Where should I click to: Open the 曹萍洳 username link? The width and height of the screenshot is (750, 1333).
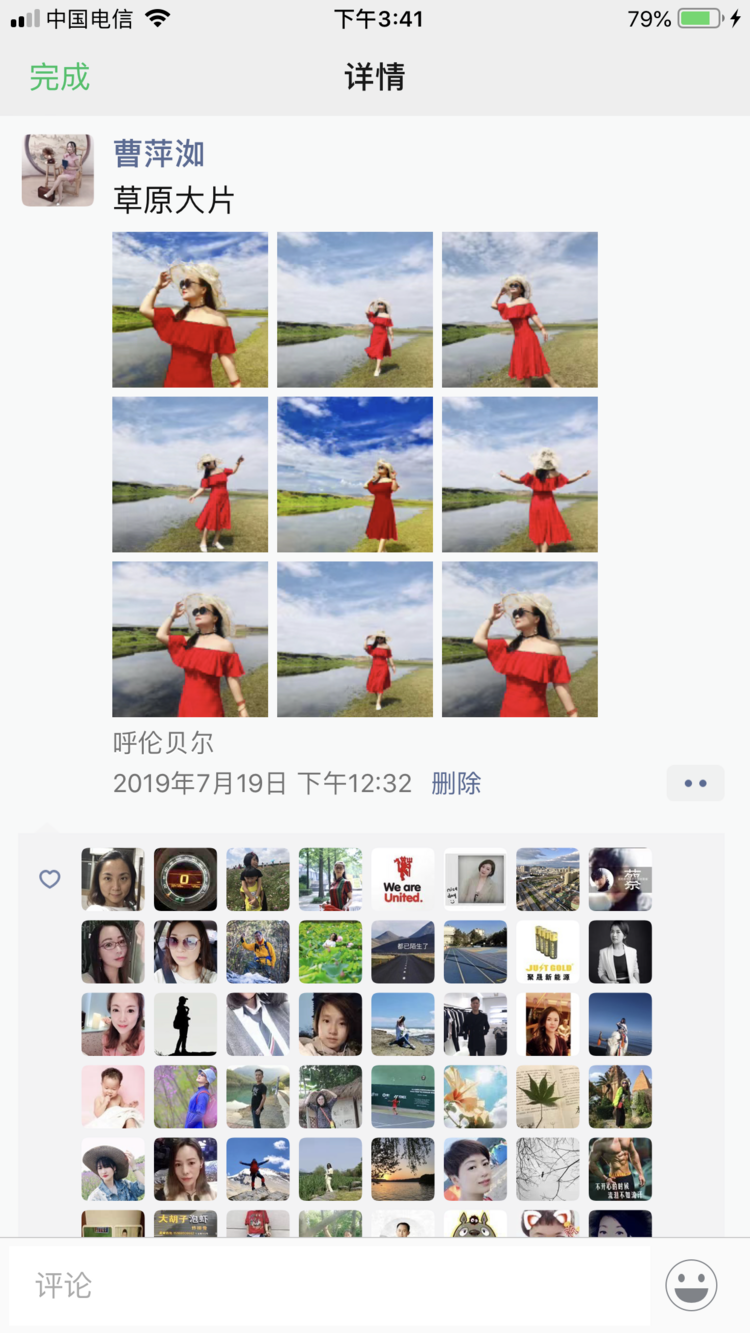[x=159, y=153]
